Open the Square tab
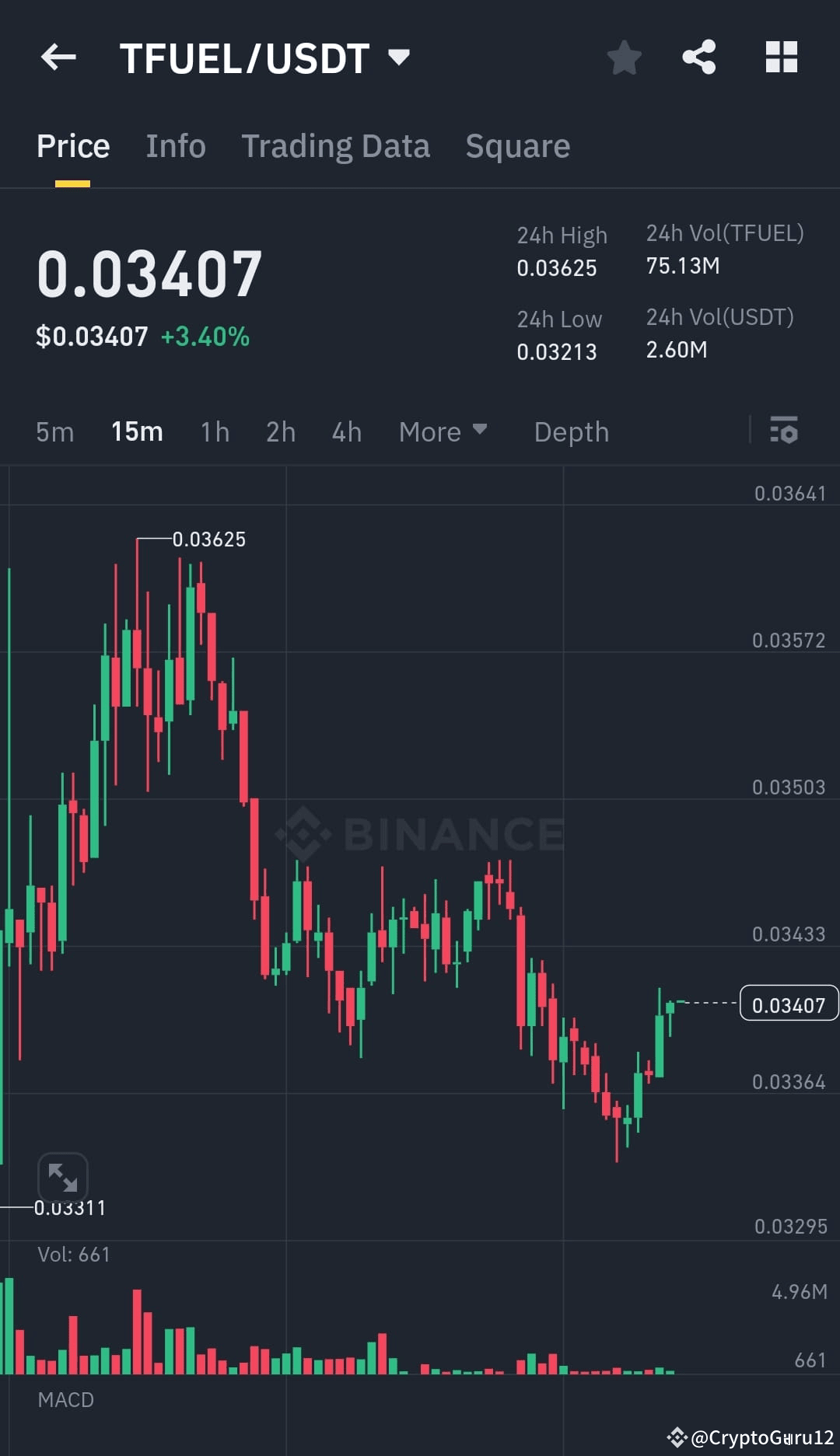The width and height of the screenshot is (840, 1456). 517,145
